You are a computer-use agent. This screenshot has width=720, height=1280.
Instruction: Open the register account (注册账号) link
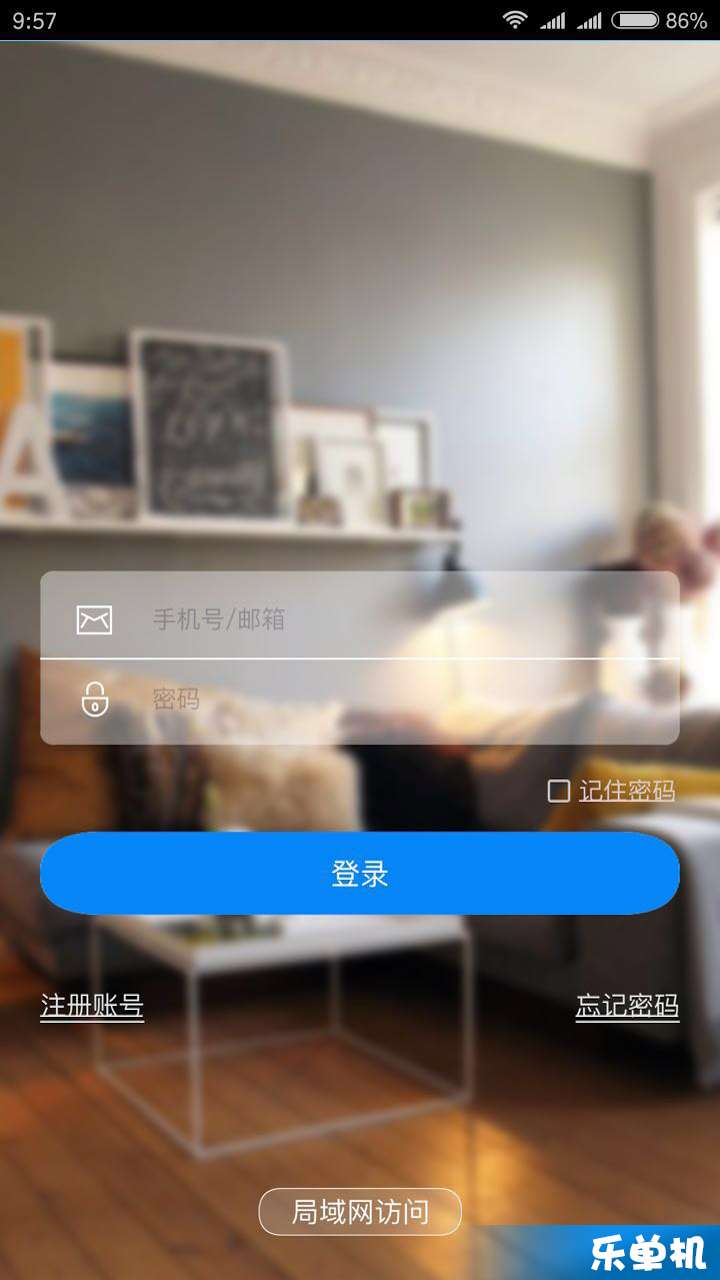coord(92,1005)
